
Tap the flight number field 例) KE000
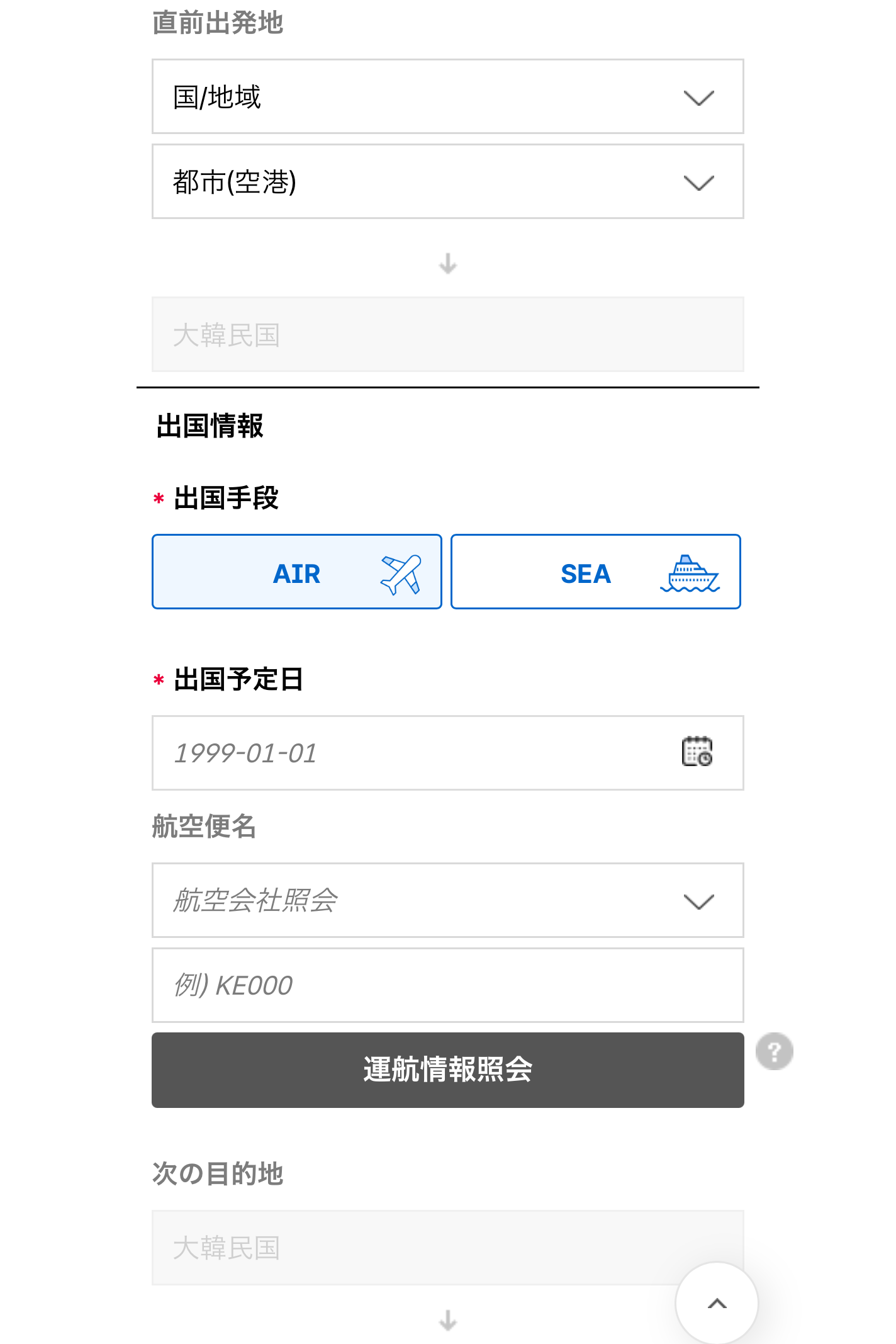(x=447, y=986)
